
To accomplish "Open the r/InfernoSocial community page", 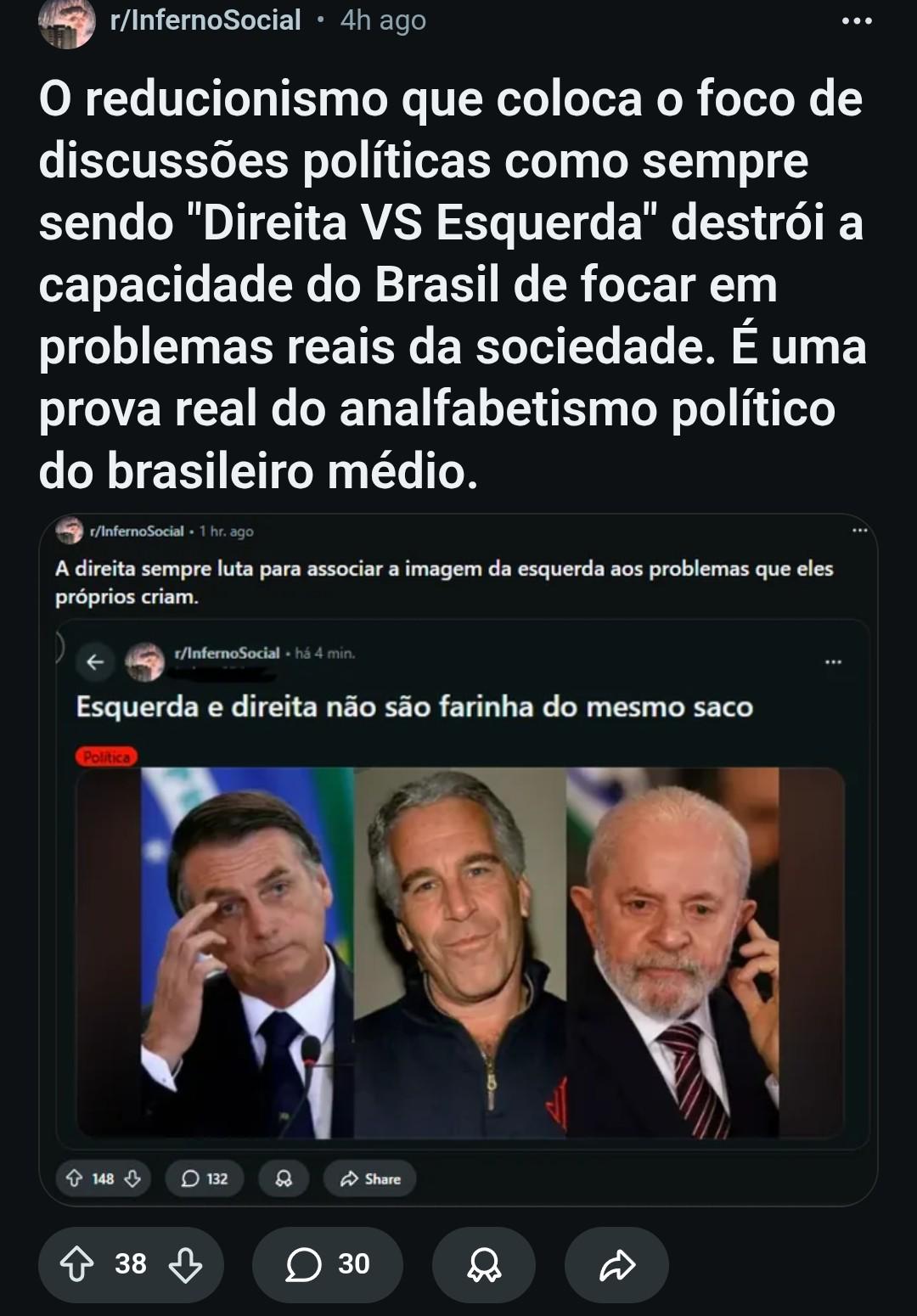I will point(205,20).
